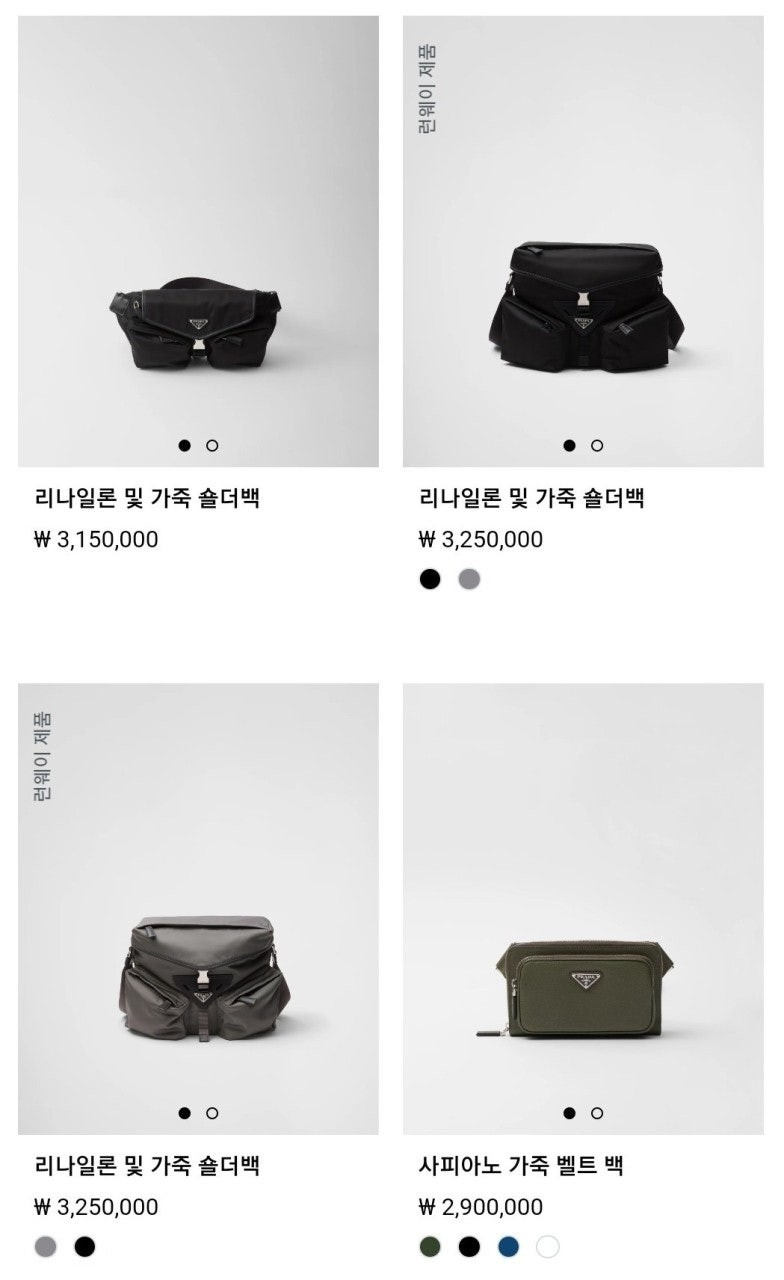Open the black ₩3,250,000 runway shoulder bag
This screenshot has width=784, height=1280.
coord(582,300)
